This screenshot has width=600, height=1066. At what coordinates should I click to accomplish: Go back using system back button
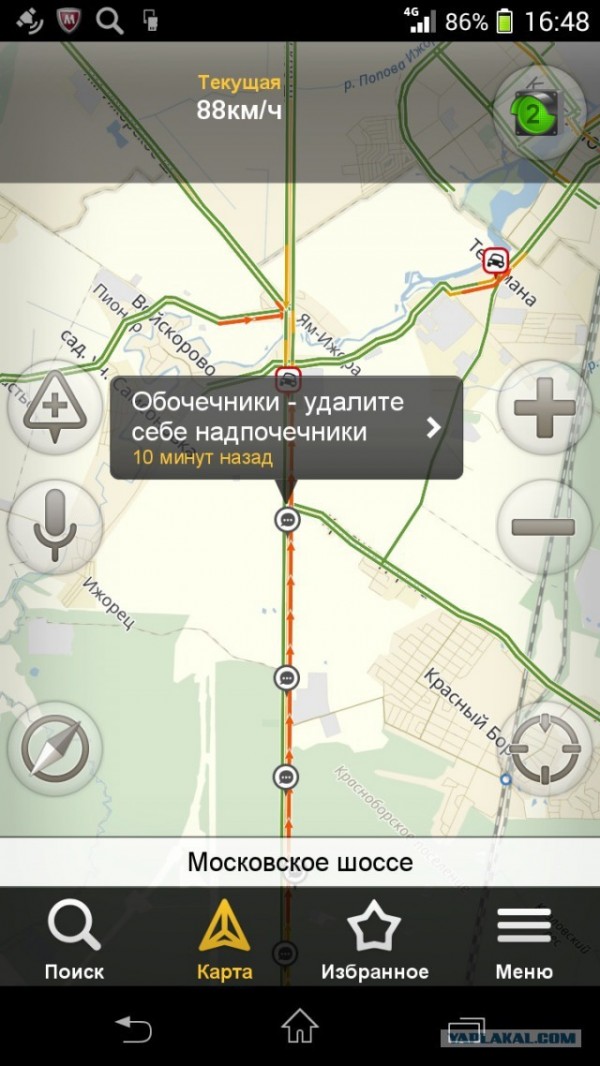point(133,1027)
